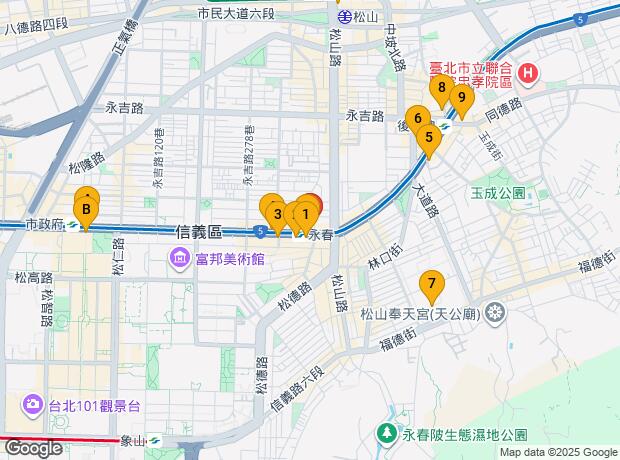Open map marker labeled B
The width and height of the screenshot is (620, 460).
(x=87, y=209)
